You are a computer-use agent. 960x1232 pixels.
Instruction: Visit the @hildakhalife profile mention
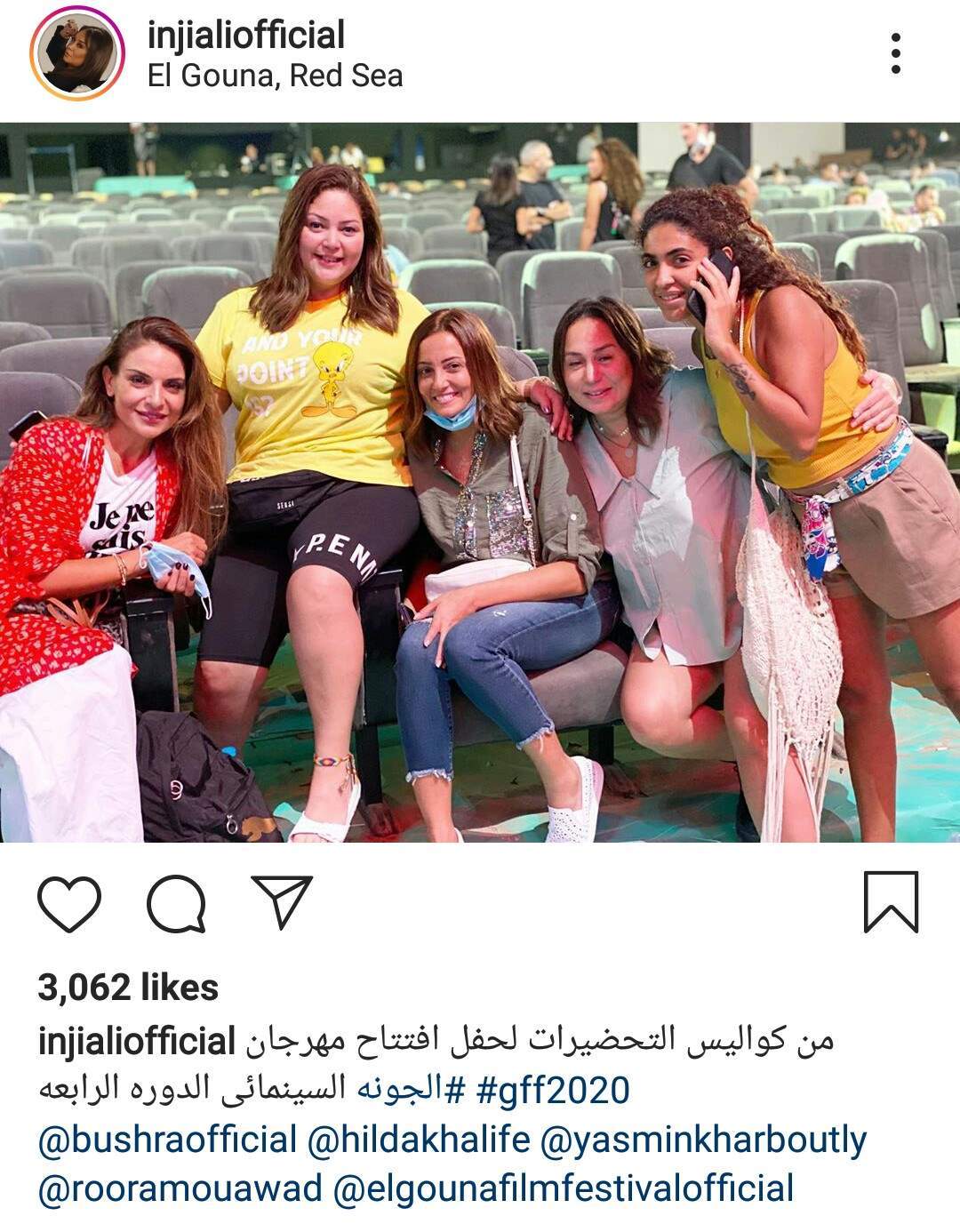tap(418, 1140)
